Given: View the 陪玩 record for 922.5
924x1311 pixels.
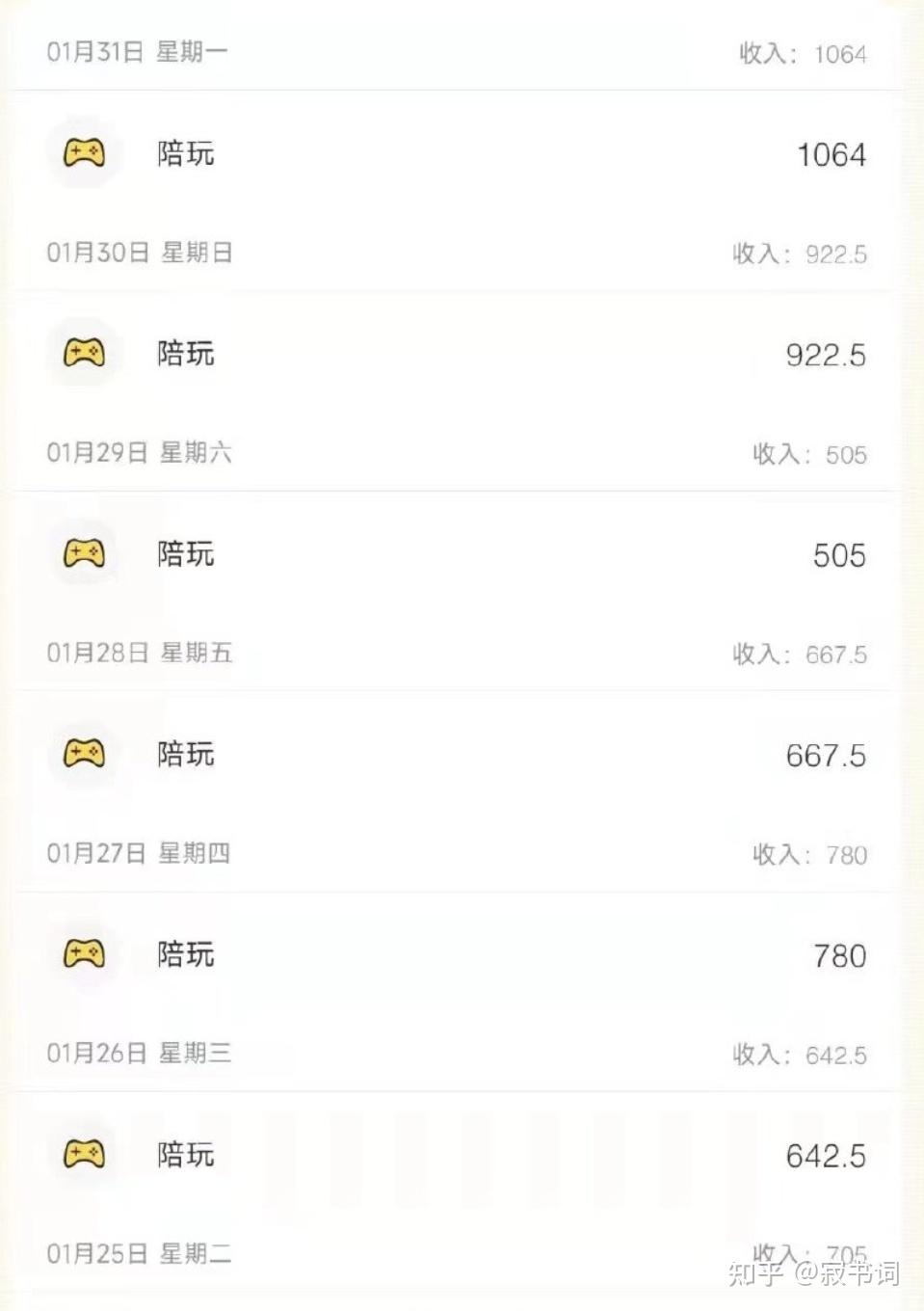Looking at the screenshot, I should (x=461, y=355).
